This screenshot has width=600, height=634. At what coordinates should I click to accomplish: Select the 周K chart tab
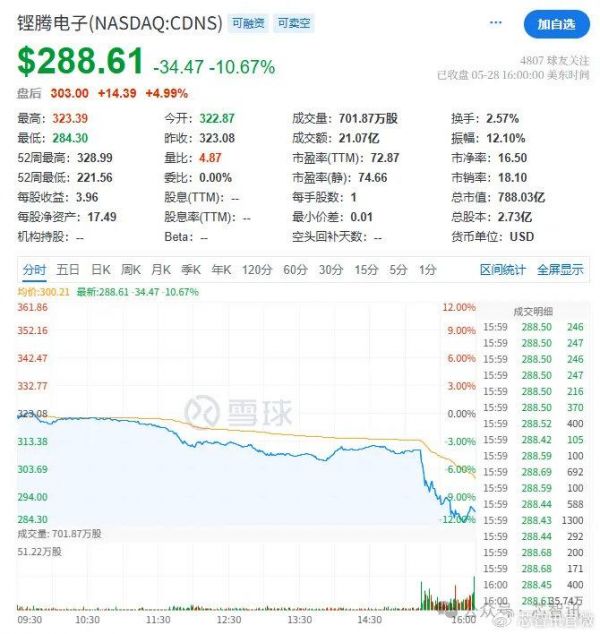point(131,269)
